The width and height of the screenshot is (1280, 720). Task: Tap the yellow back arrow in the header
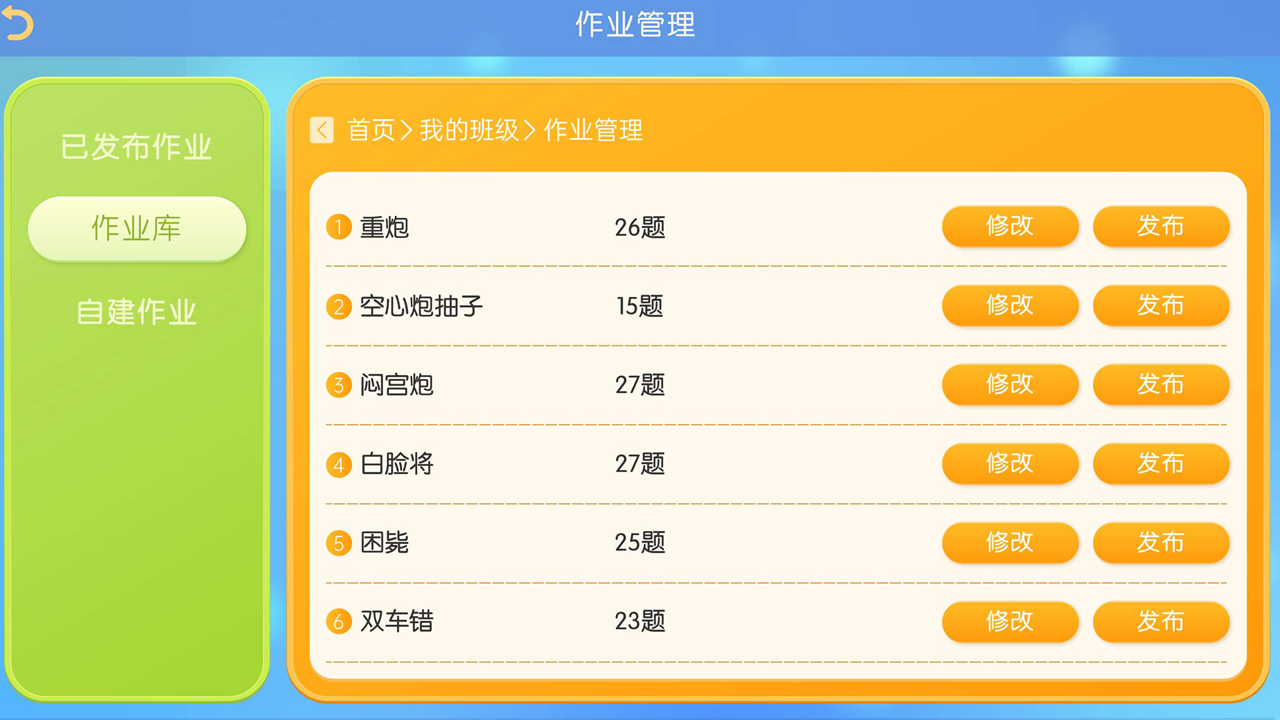18,24
